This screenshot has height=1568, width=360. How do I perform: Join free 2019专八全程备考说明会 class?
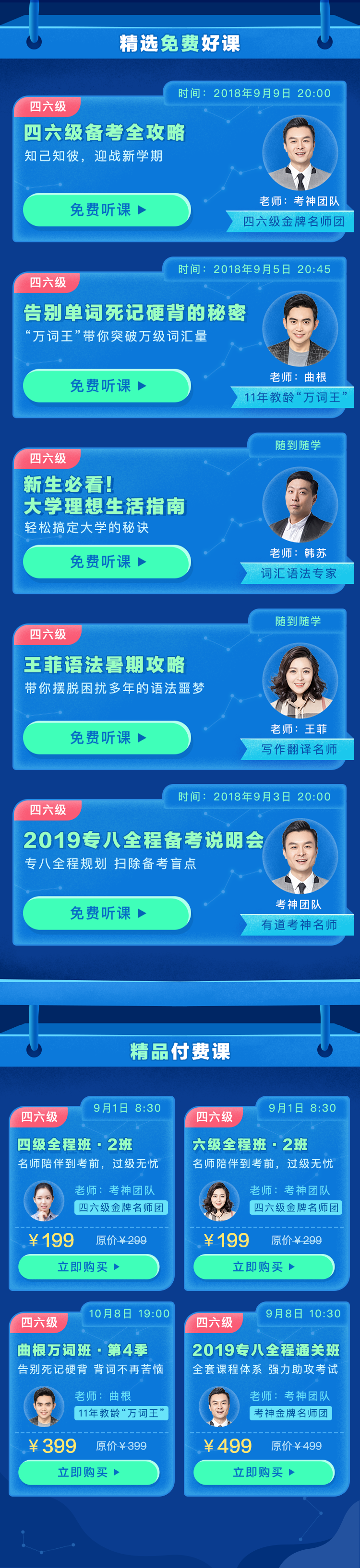tap(107, 913)
